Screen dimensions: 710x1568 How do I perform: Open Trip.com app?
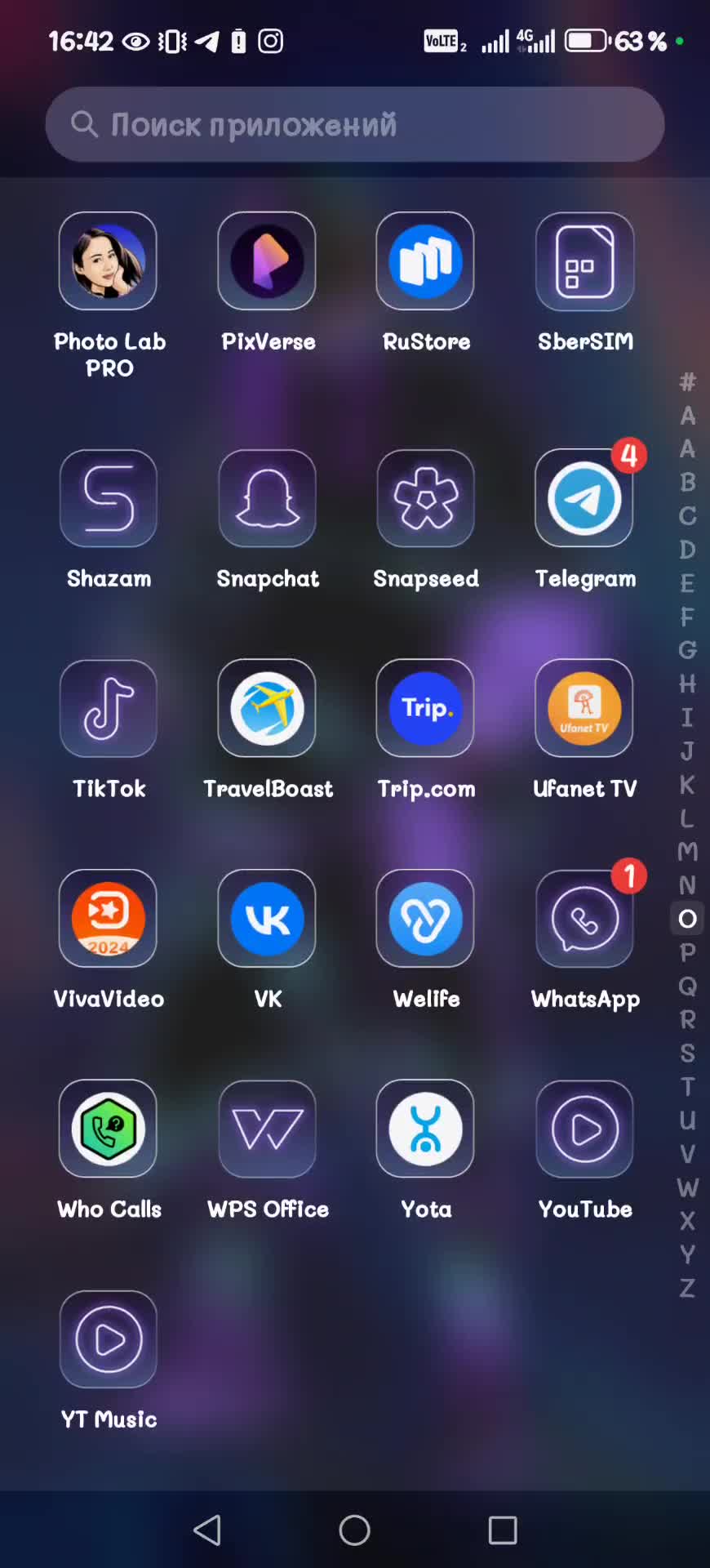(x=425, y=709)
